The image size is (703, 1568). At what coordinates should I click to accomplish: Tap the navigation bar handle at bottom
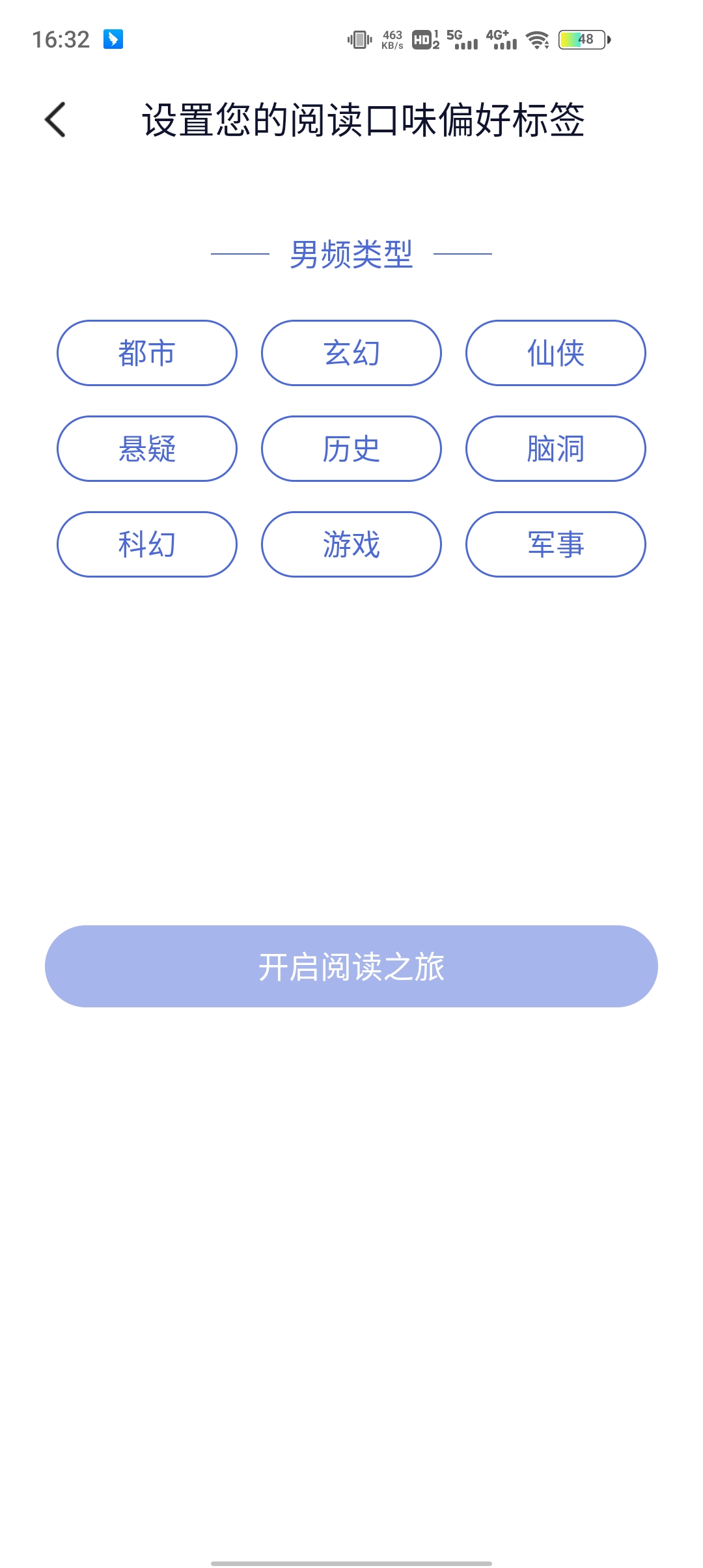[351, 1561]
